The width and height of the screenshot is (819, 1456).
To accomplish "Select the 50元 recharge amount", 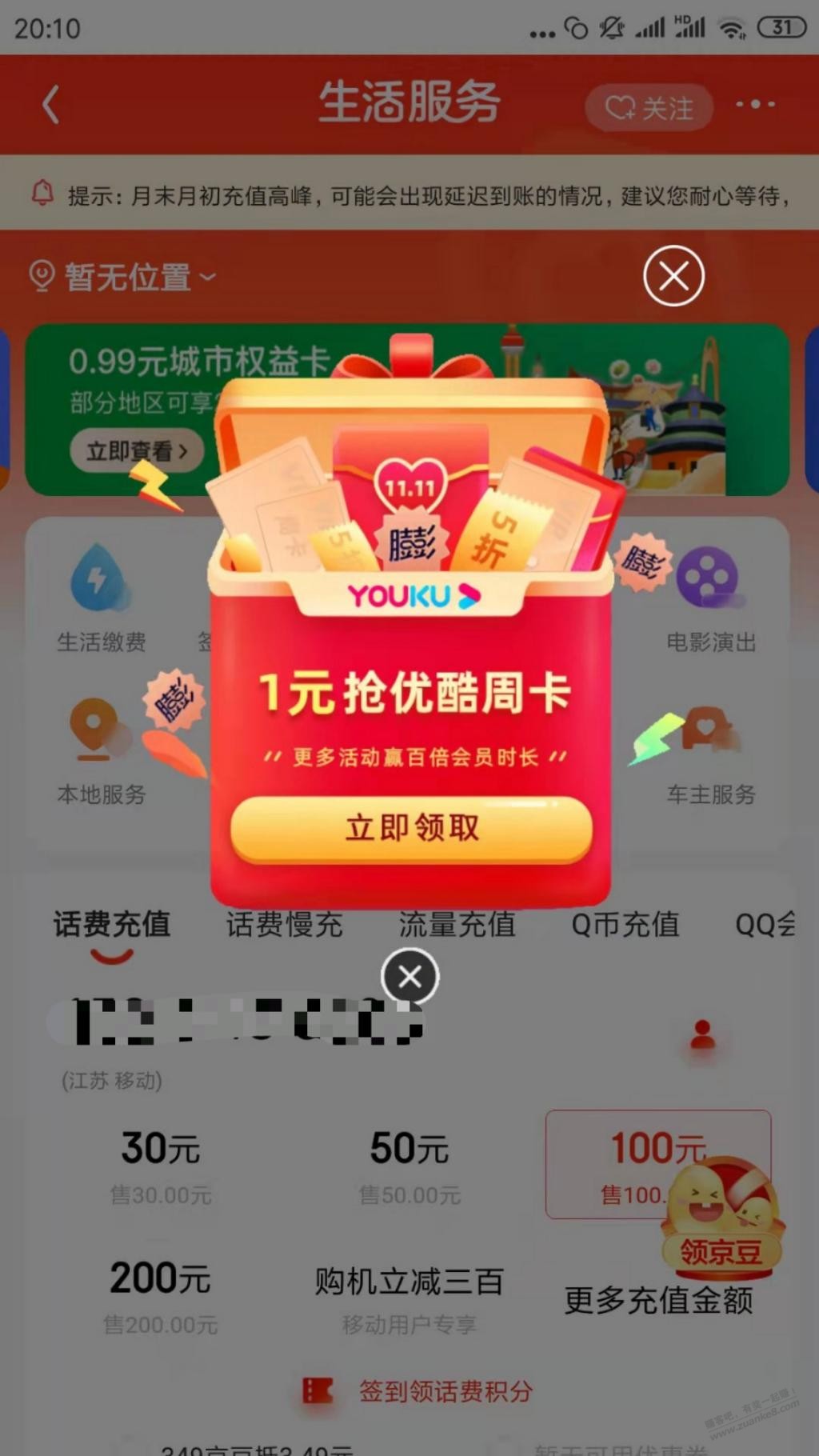I will [x=409, y=1165].
